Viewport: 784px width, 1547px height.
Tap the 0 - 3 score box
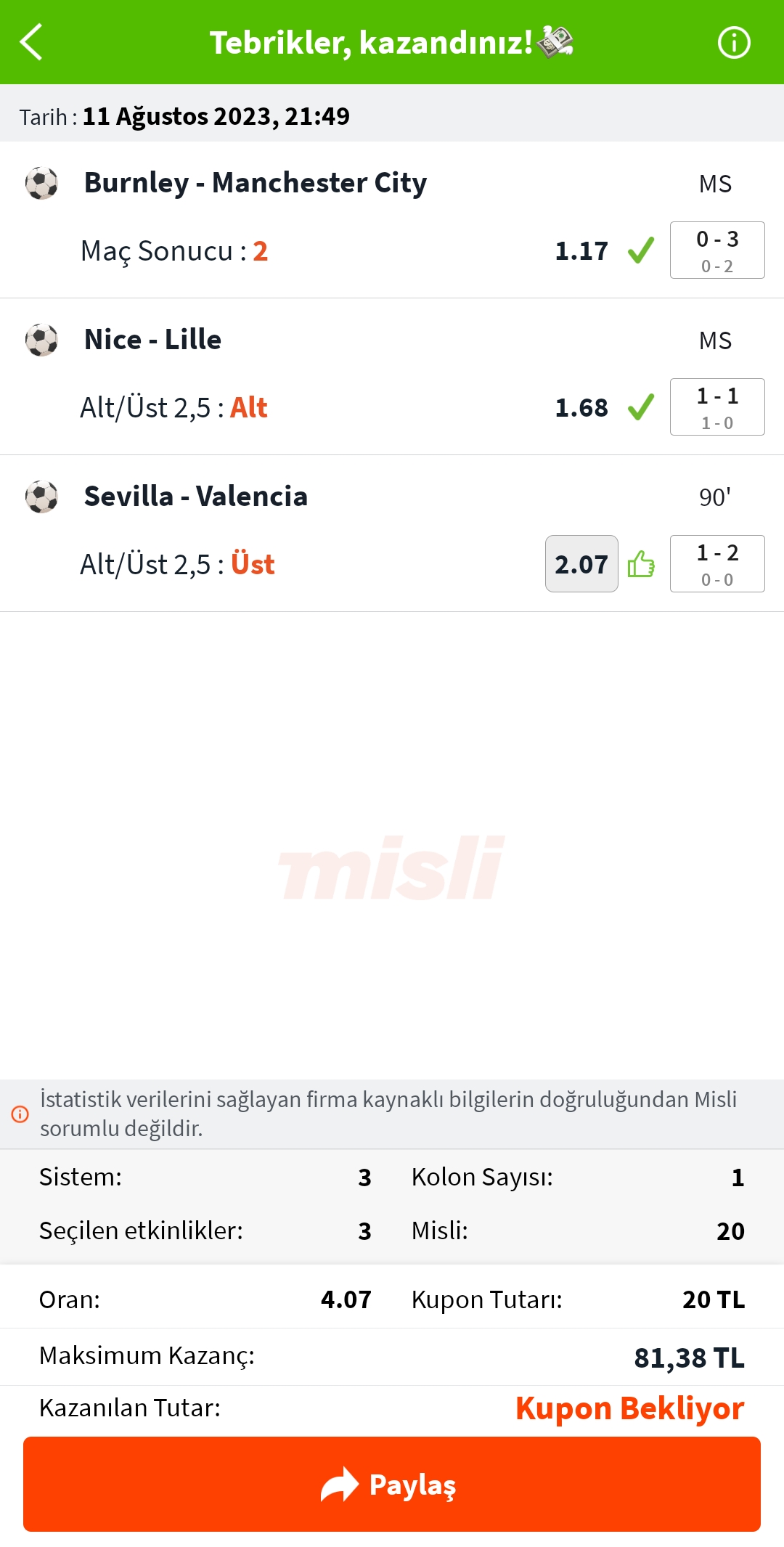(717, 250)
